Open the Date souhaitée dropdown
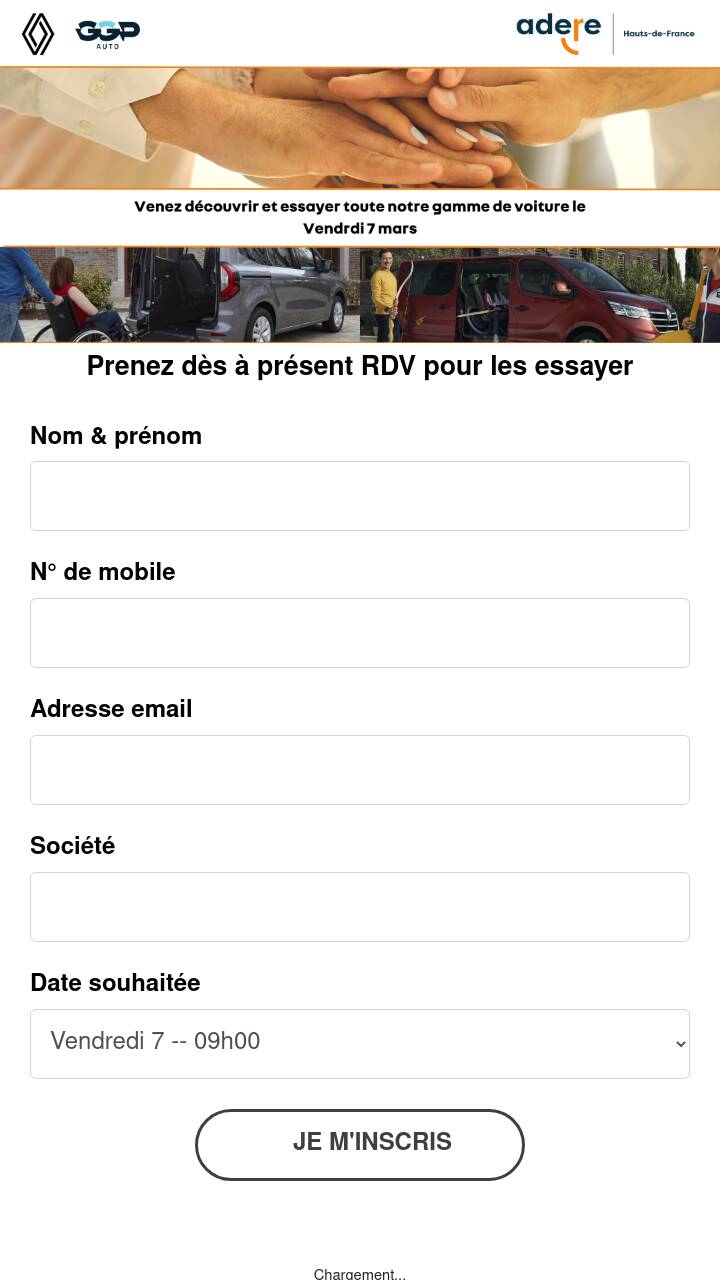 pyautogui.click(x=360, y=1044)
